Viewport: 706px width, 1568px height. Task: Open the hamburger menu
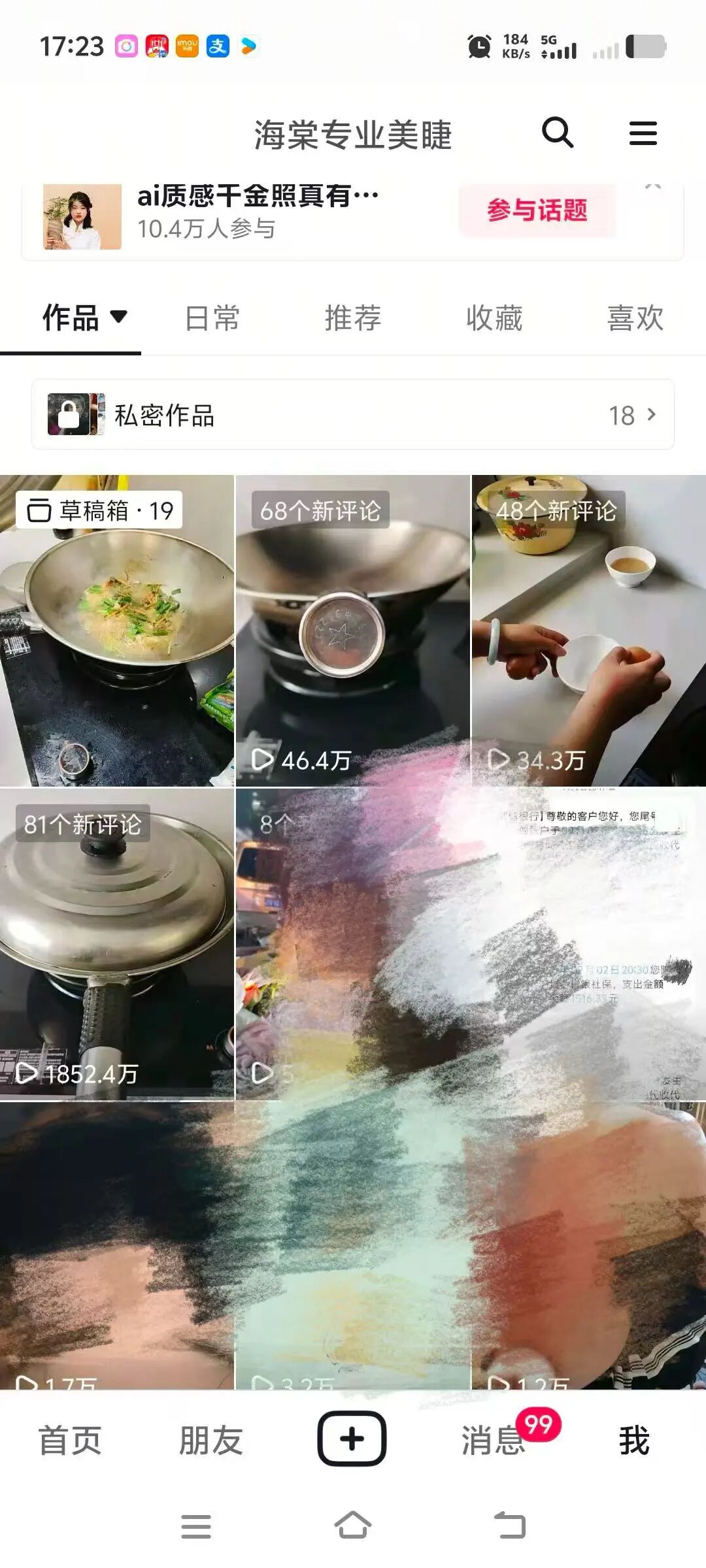(x=643, y=133)
